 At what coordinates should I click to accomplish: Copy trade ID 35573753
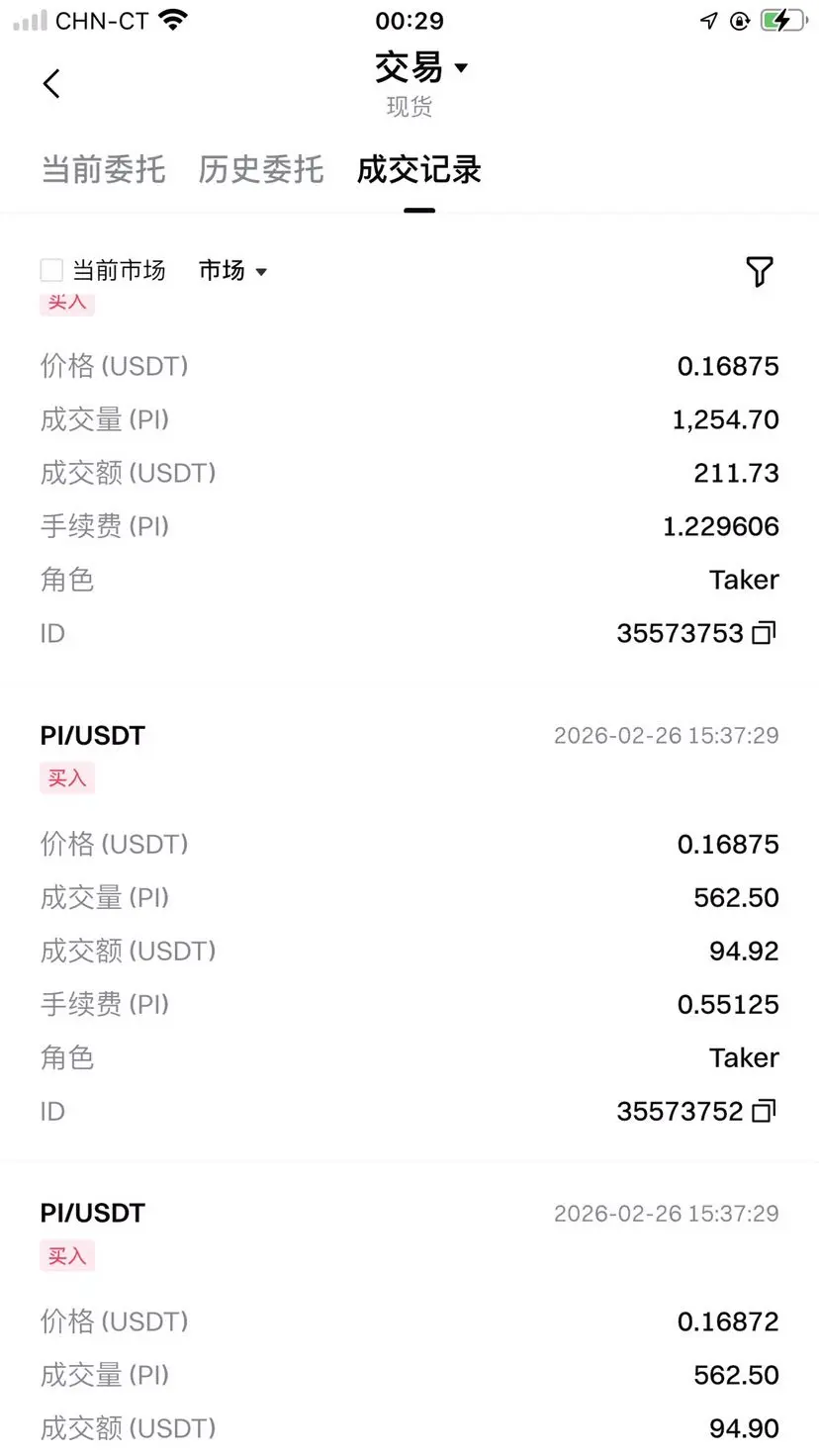(x=764, y=633)
